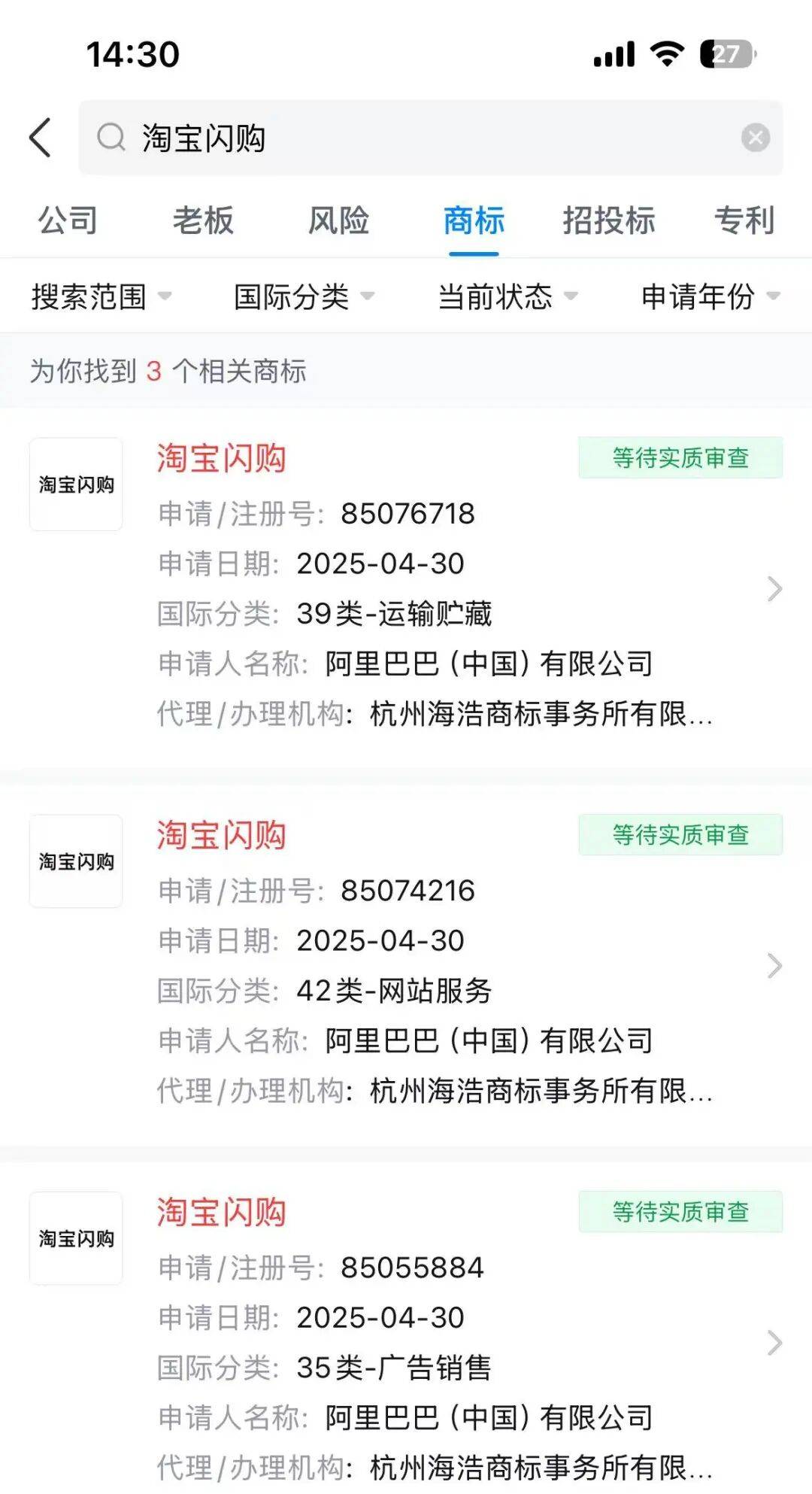Expand details for trademark 85076718
The width and height of the screenshot is (812, 1494).
774,591
